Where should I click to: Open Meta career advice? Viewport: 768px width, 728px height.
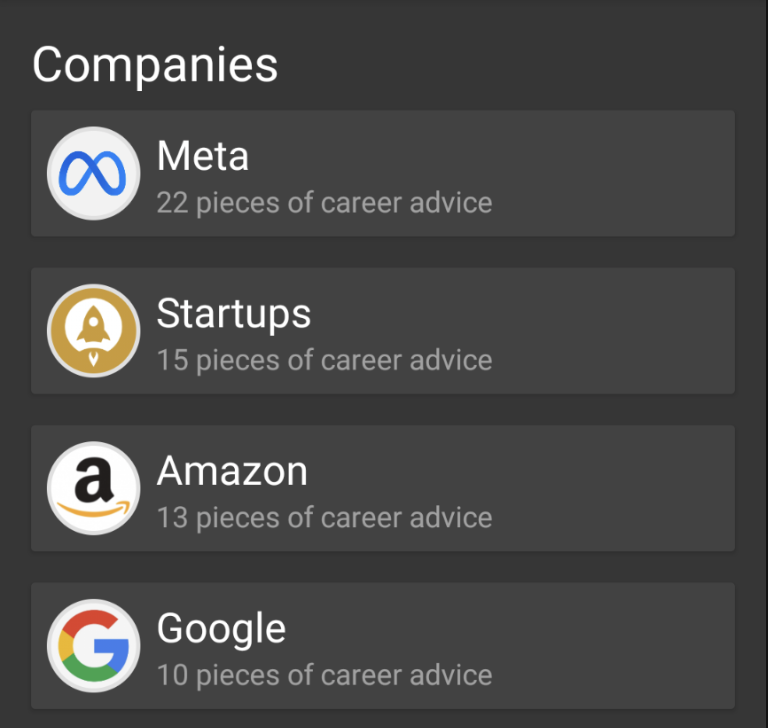tap(383, 174)
